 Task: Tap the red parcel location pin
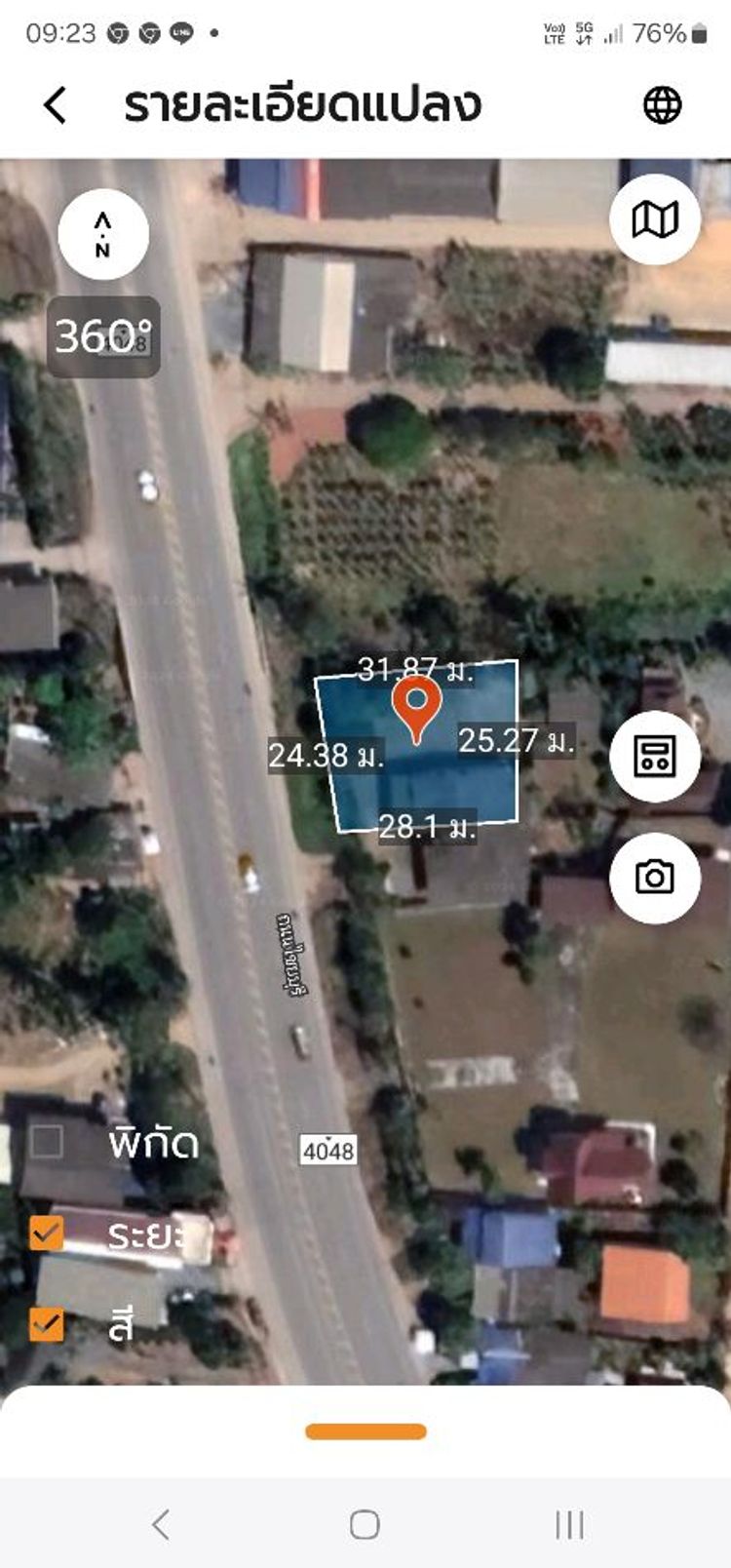pyautogui.click(x=416, y=712)
